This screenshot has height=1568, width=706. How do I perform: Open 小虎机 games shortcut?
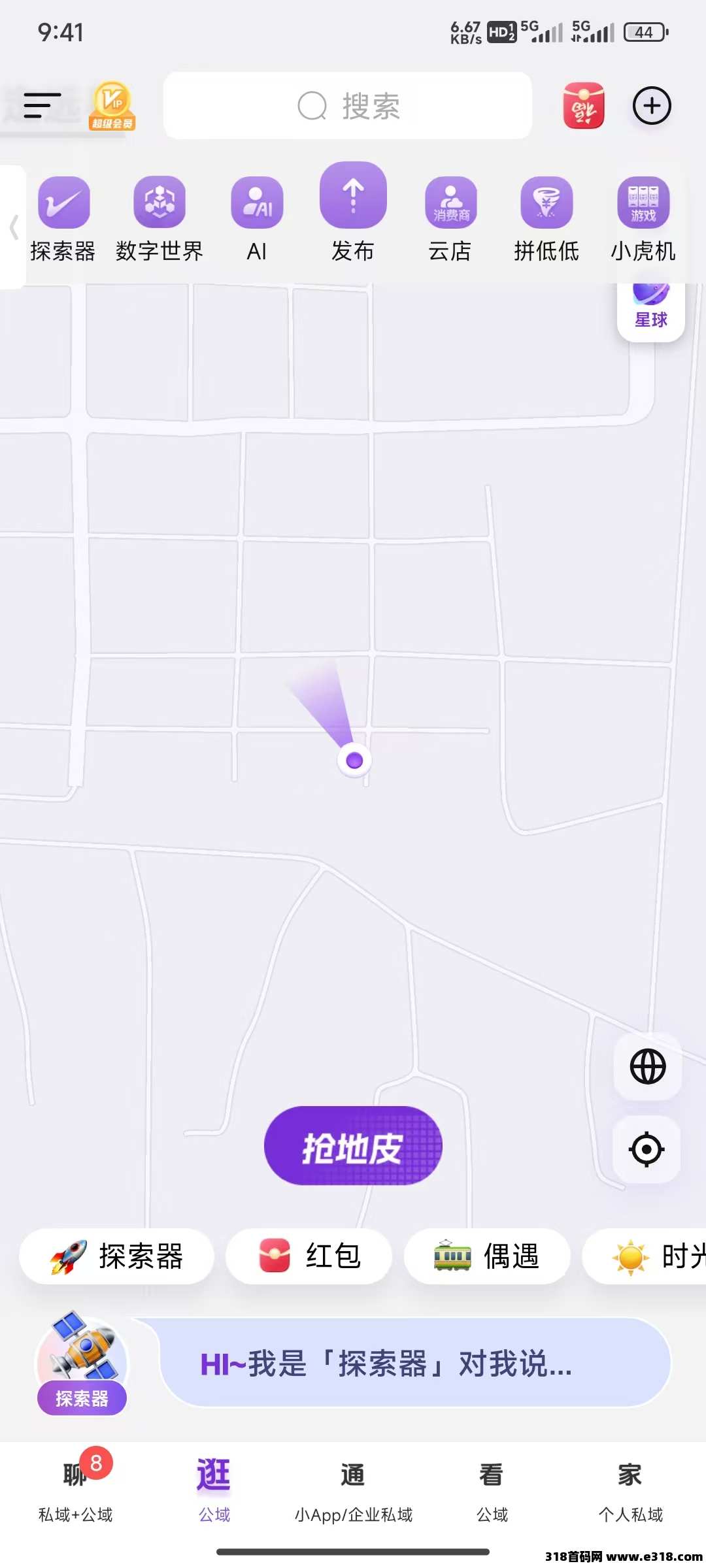[643, 220]
